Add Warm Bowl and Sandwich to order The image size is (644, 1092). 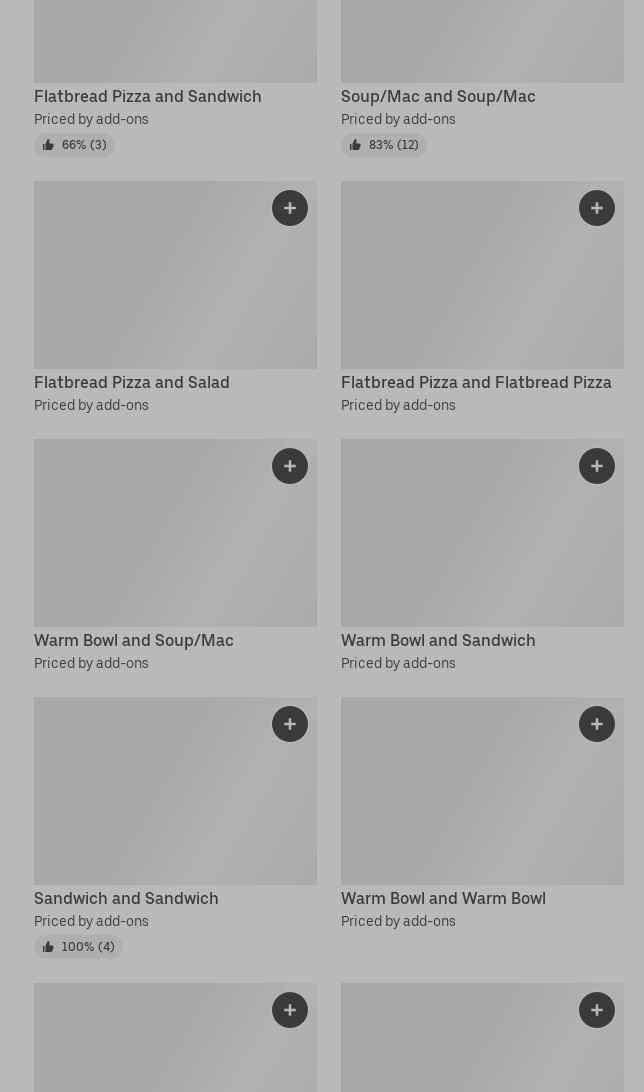(x=597, y=466)
